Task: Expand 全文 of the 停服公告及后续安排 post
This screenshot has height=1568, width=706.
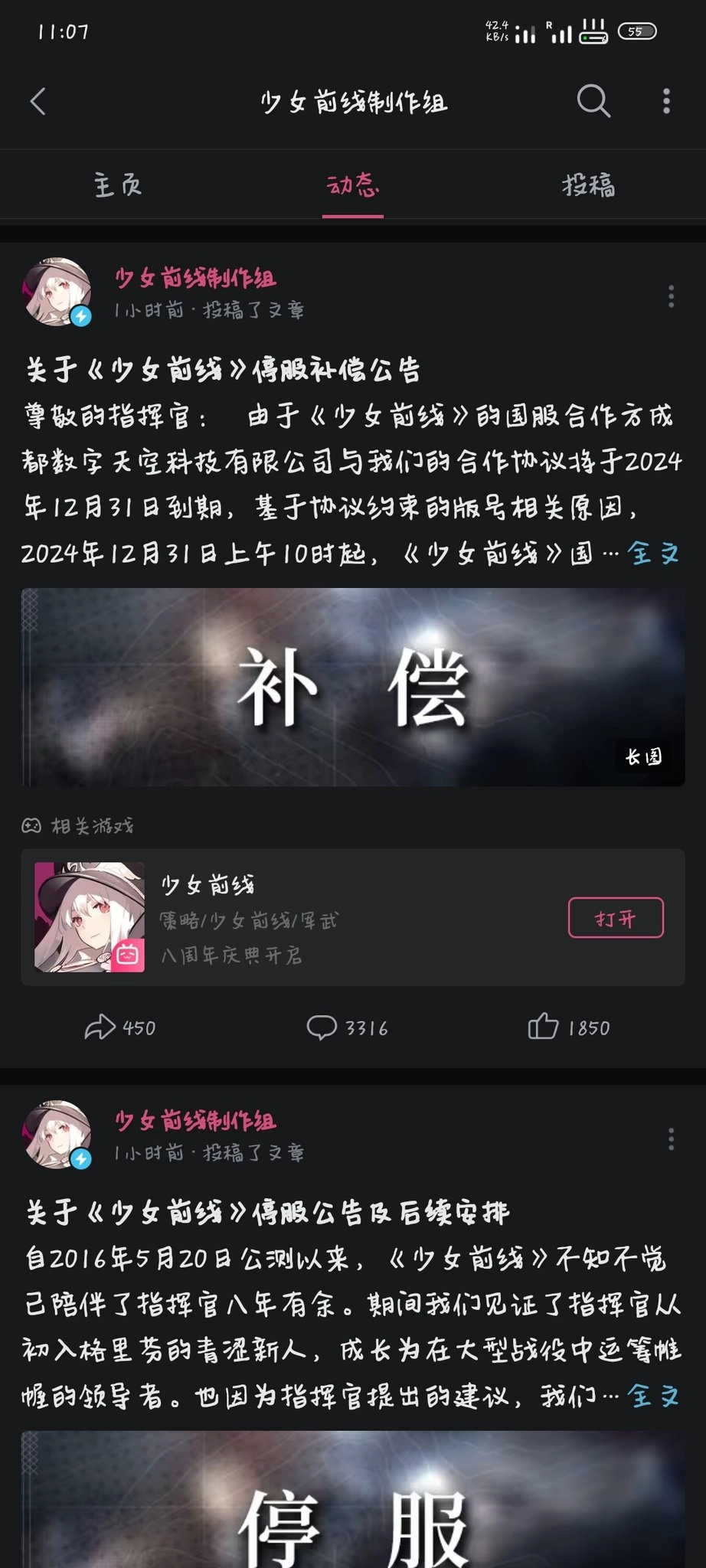Action: pyautogui.click(x=653, y=1396)
